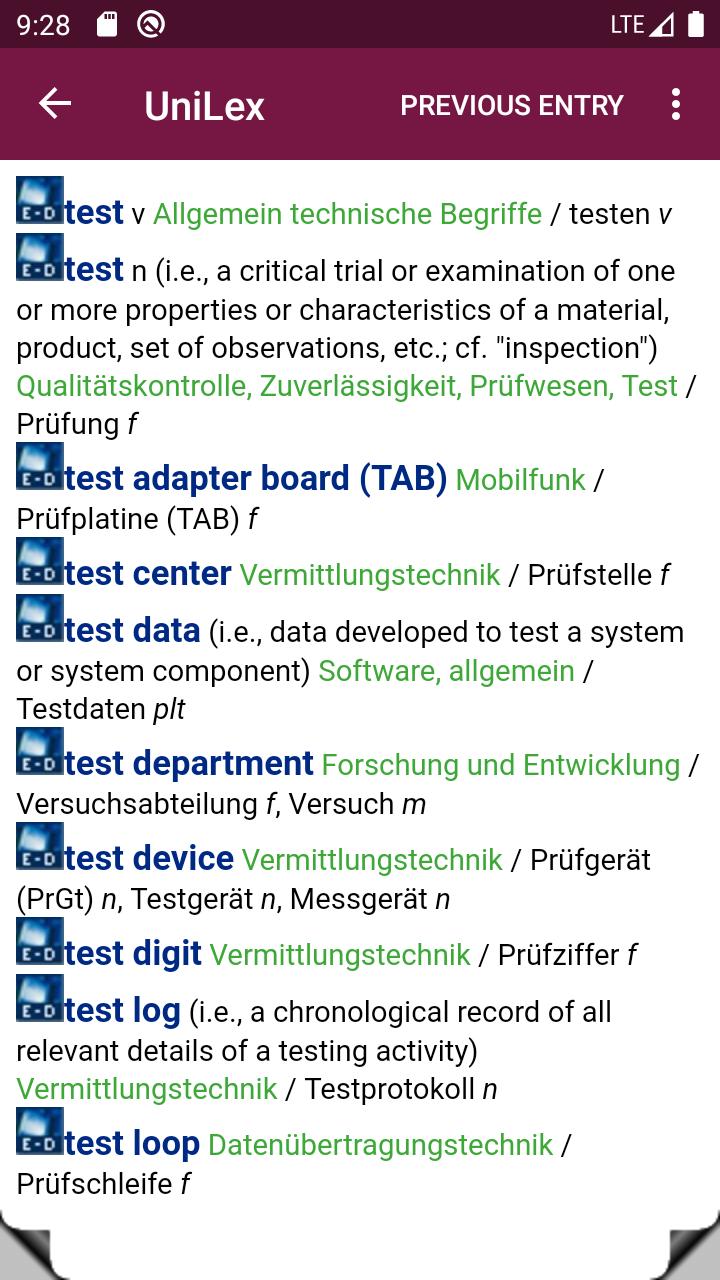Image resolution: width=720 pixels, height=1280 pixels.
Task: Open the 'test department' entry
Action: pos(189,764)
